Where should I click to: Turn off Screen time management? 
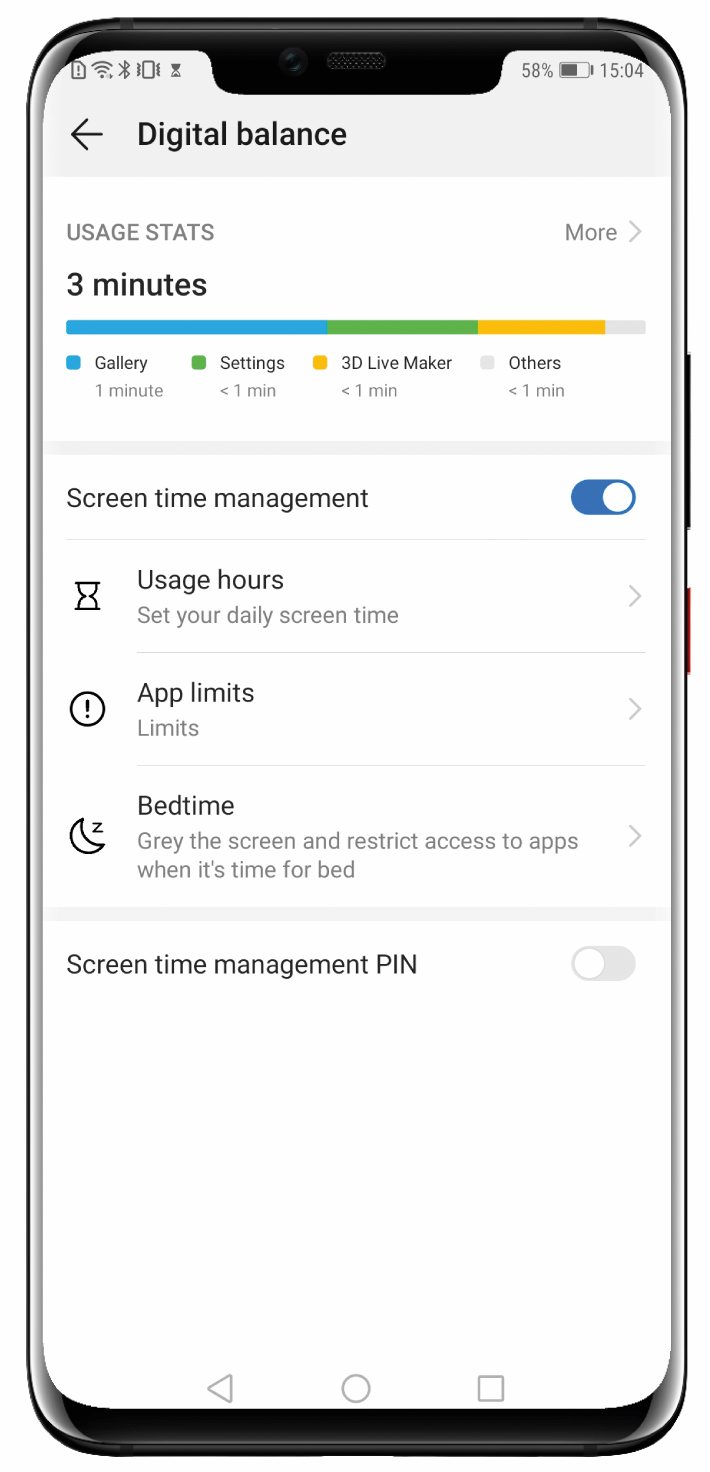[x=603, y=497]
